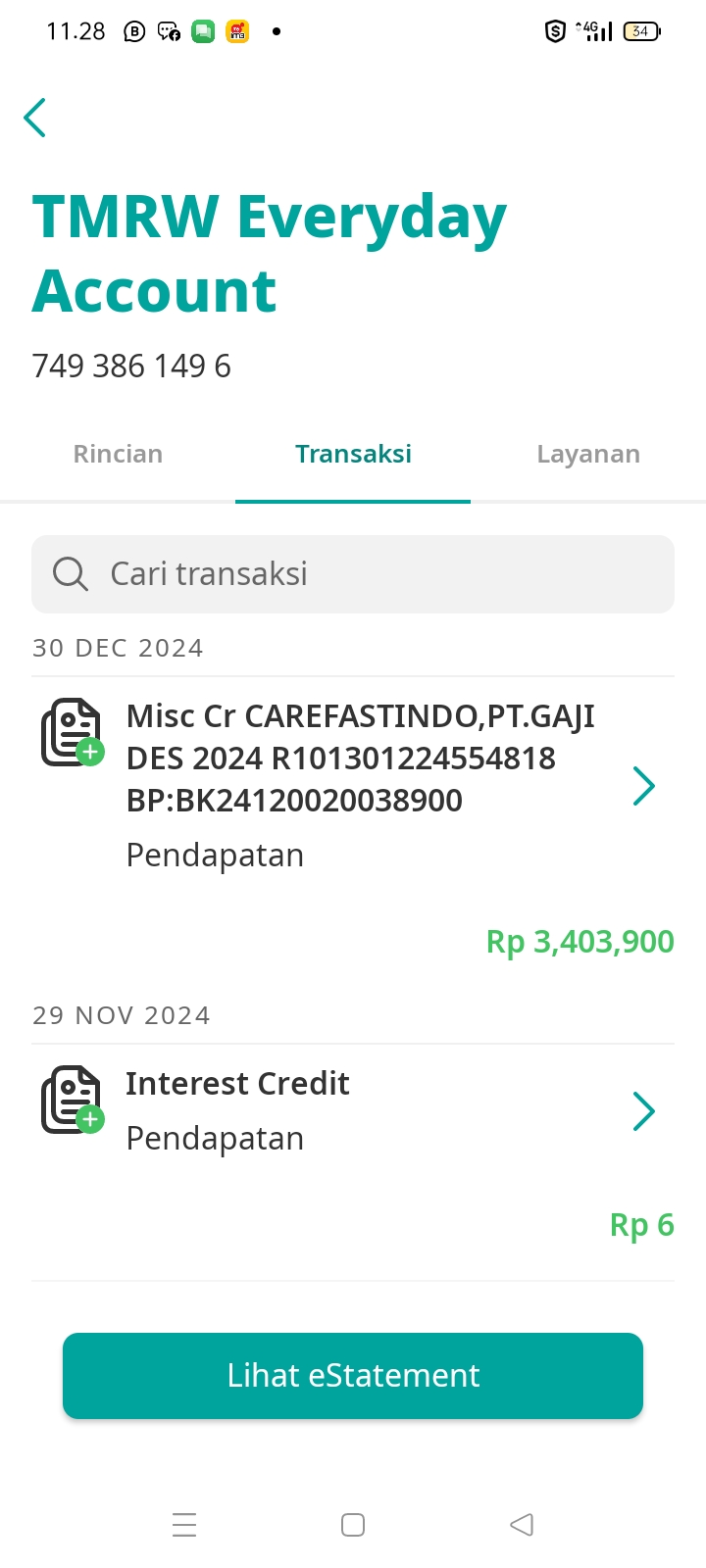The width and height of the screenshot is (706, 1568).
Task: Open the Interest Credit transaction details
Action: (x=353, y=1156)
